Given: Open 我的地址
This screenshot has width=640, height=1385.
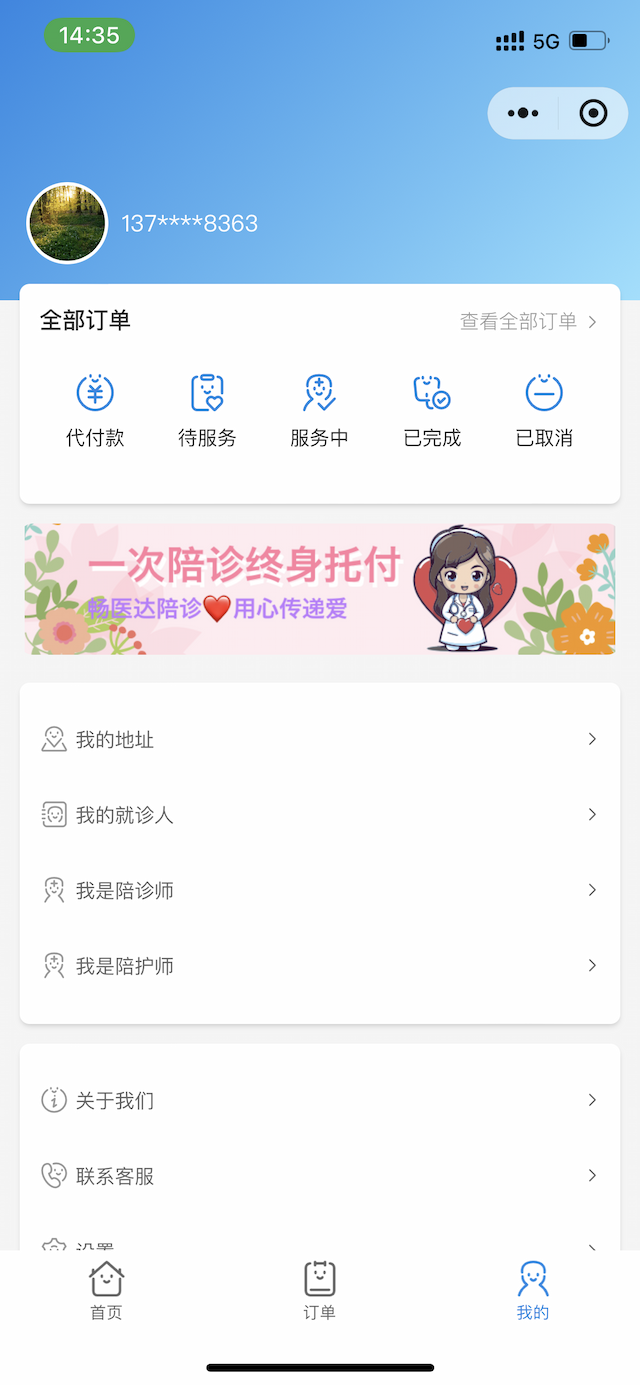Looking at the screenshot, I should (320, 740).
